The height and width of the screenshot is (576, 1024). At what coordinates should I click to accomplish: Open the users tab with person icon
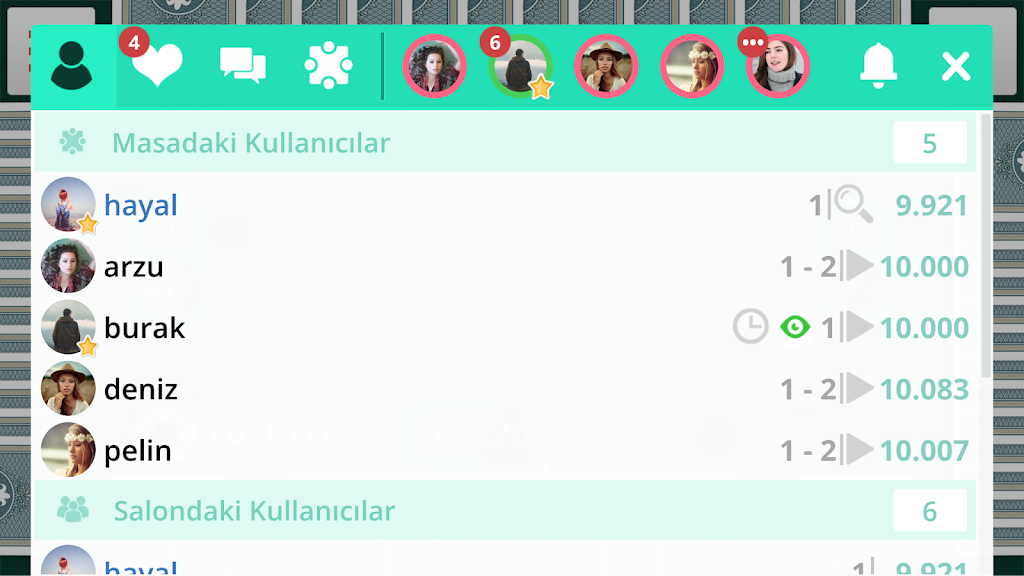(x=73, y=67)
